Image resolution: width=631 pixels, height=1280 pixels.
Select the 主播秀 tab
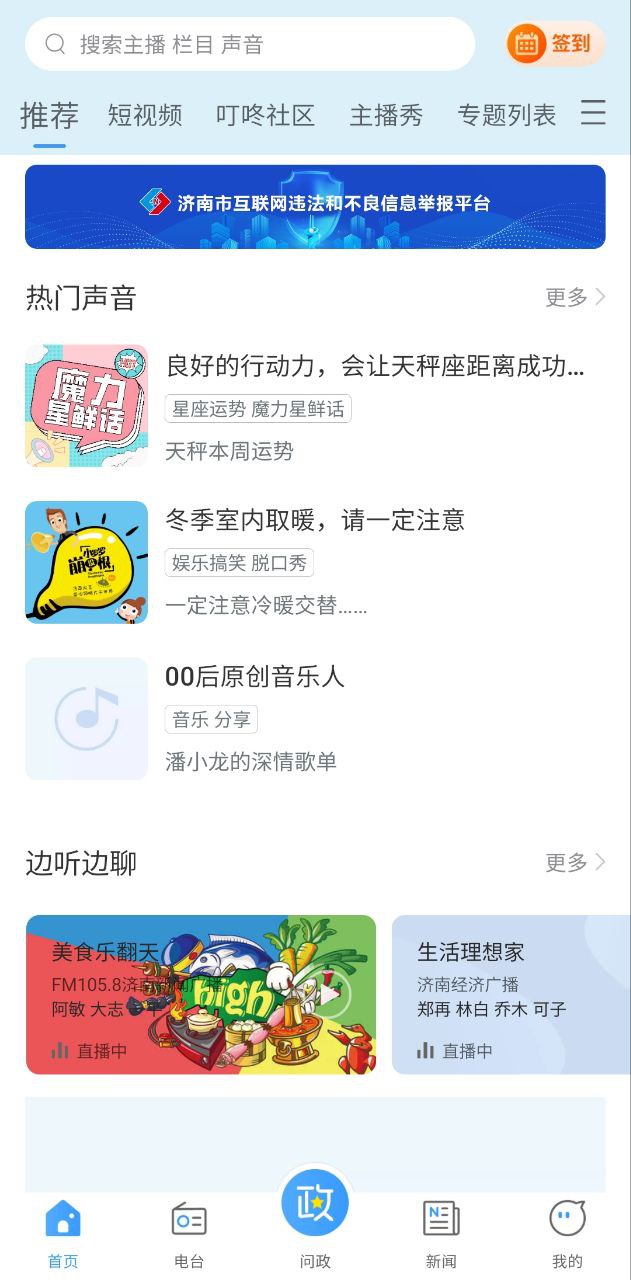[386, 116]
